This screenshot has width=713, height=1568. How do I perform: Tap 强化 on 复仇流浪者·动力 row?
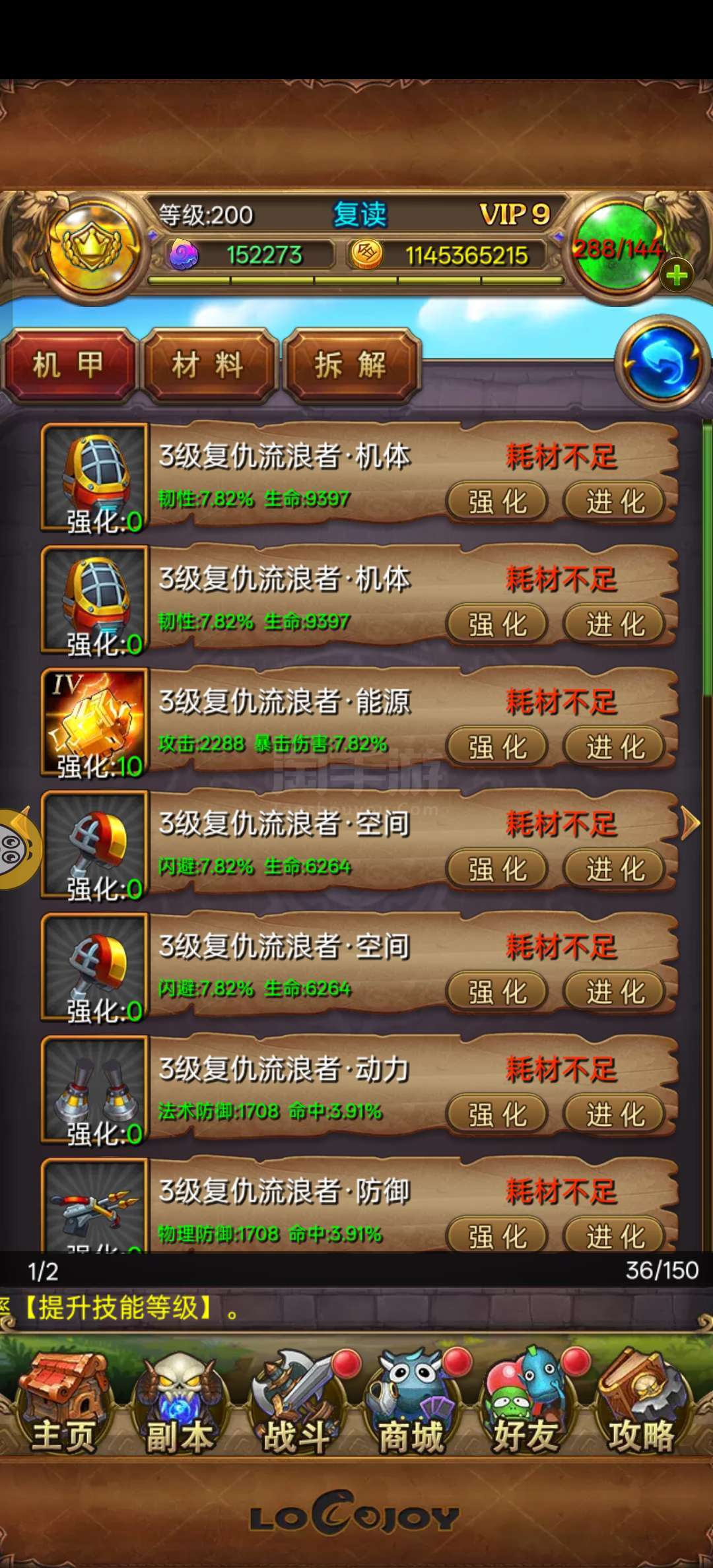tap(497, 1115)
